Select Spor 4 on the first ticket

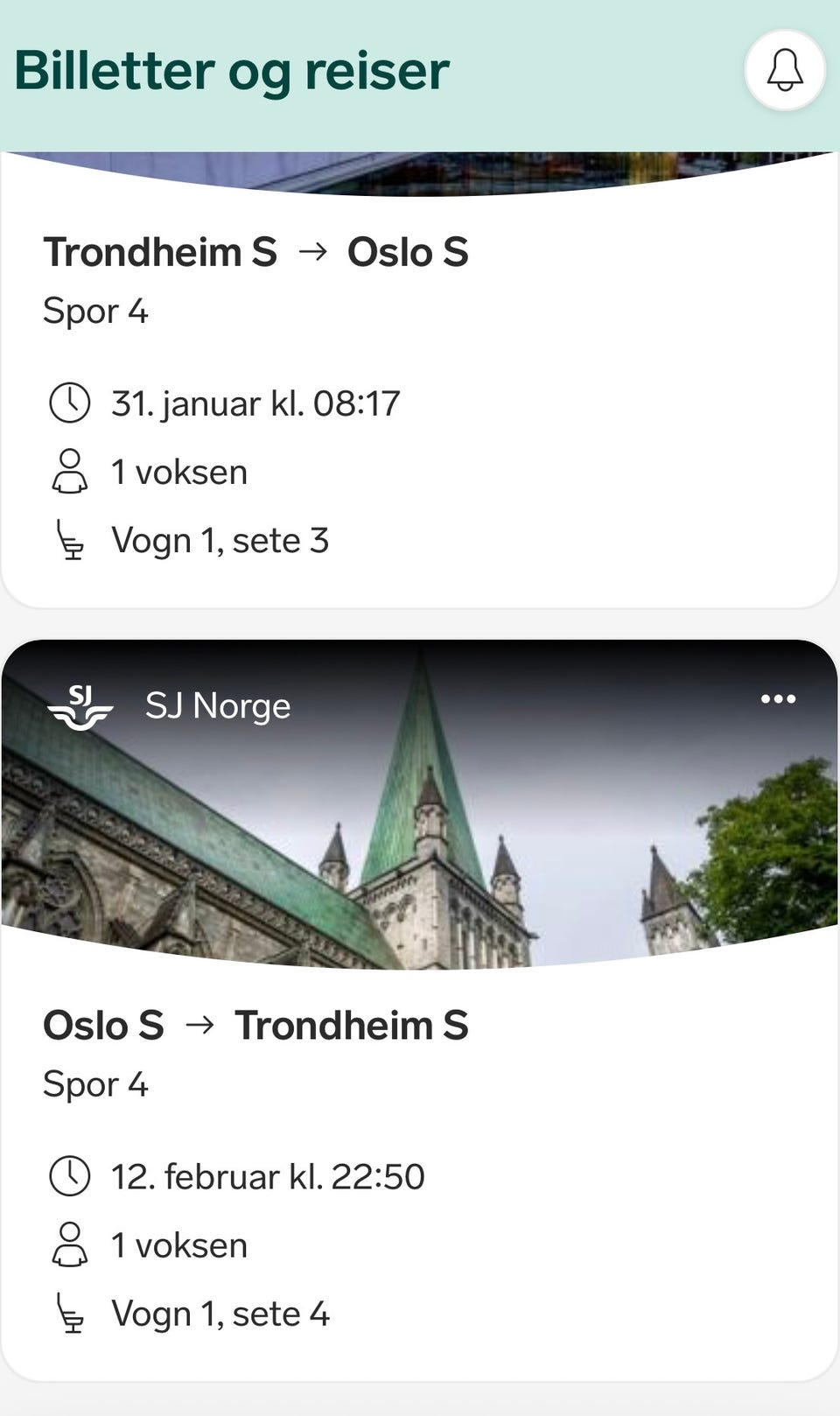tap(96, 311)
